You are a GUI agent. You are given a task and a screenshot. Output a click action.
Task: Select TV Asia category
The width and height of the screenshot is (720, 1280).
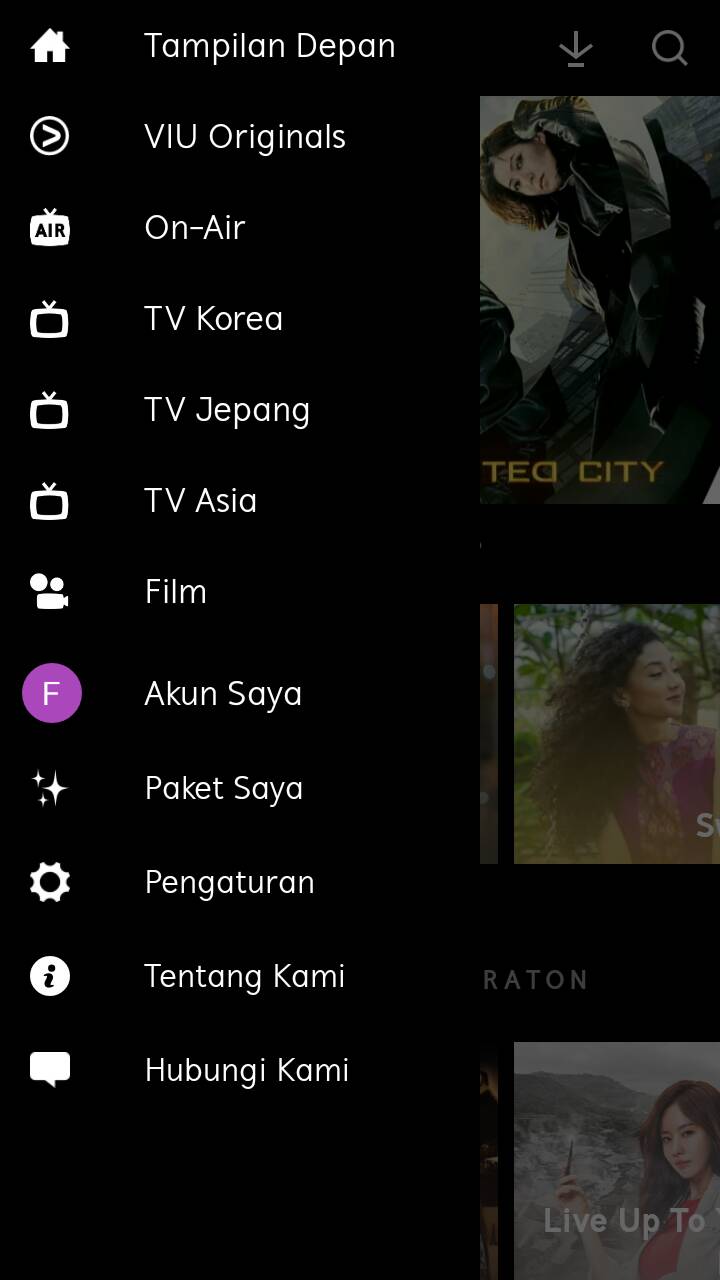click(x=200, y=501)
